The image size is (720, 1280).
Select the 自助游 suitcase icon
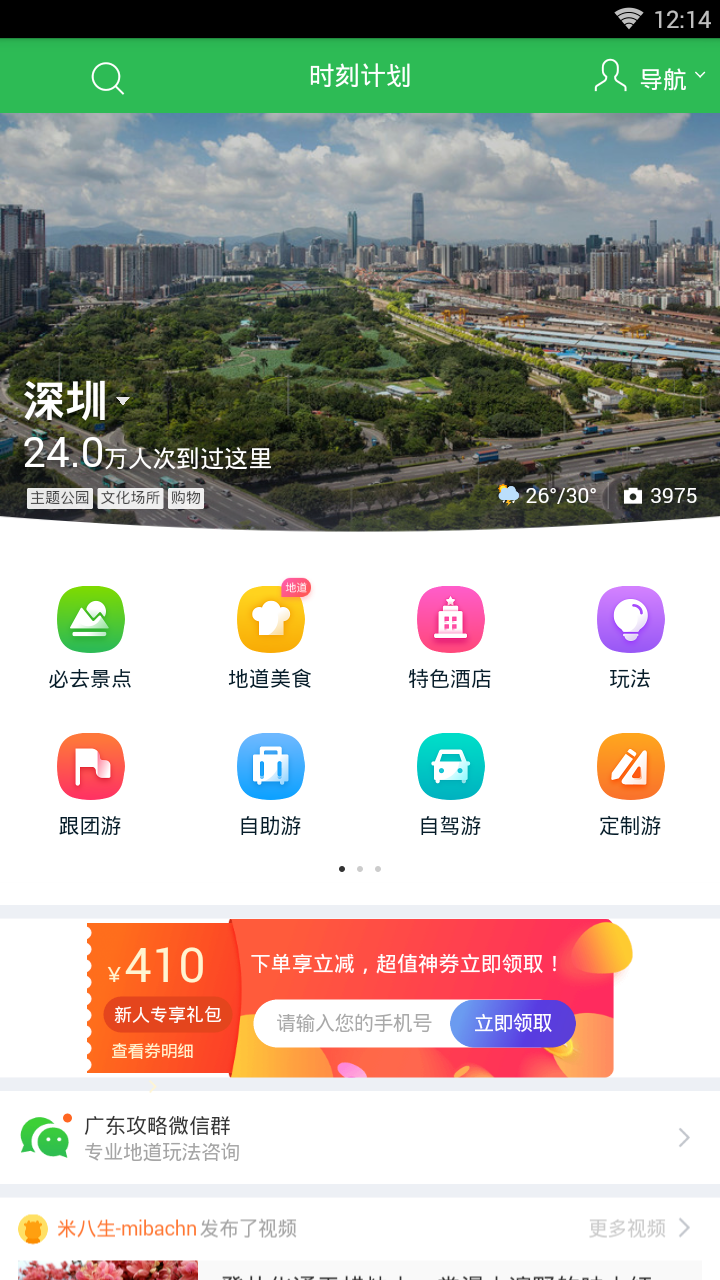coord(270,765)
